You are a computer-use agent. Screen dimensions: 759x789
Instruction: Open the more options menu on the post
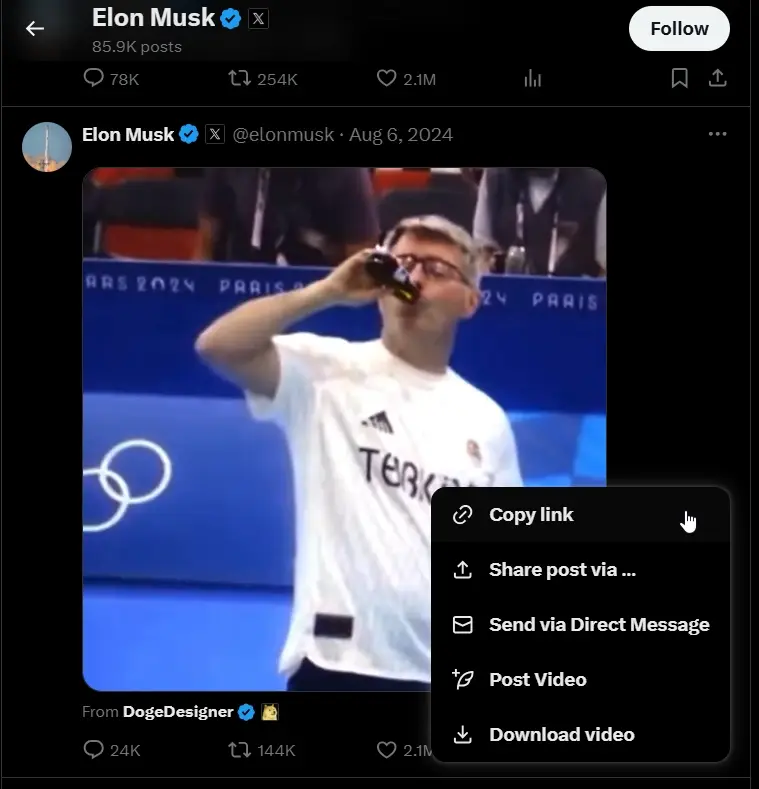coord(718,133)
